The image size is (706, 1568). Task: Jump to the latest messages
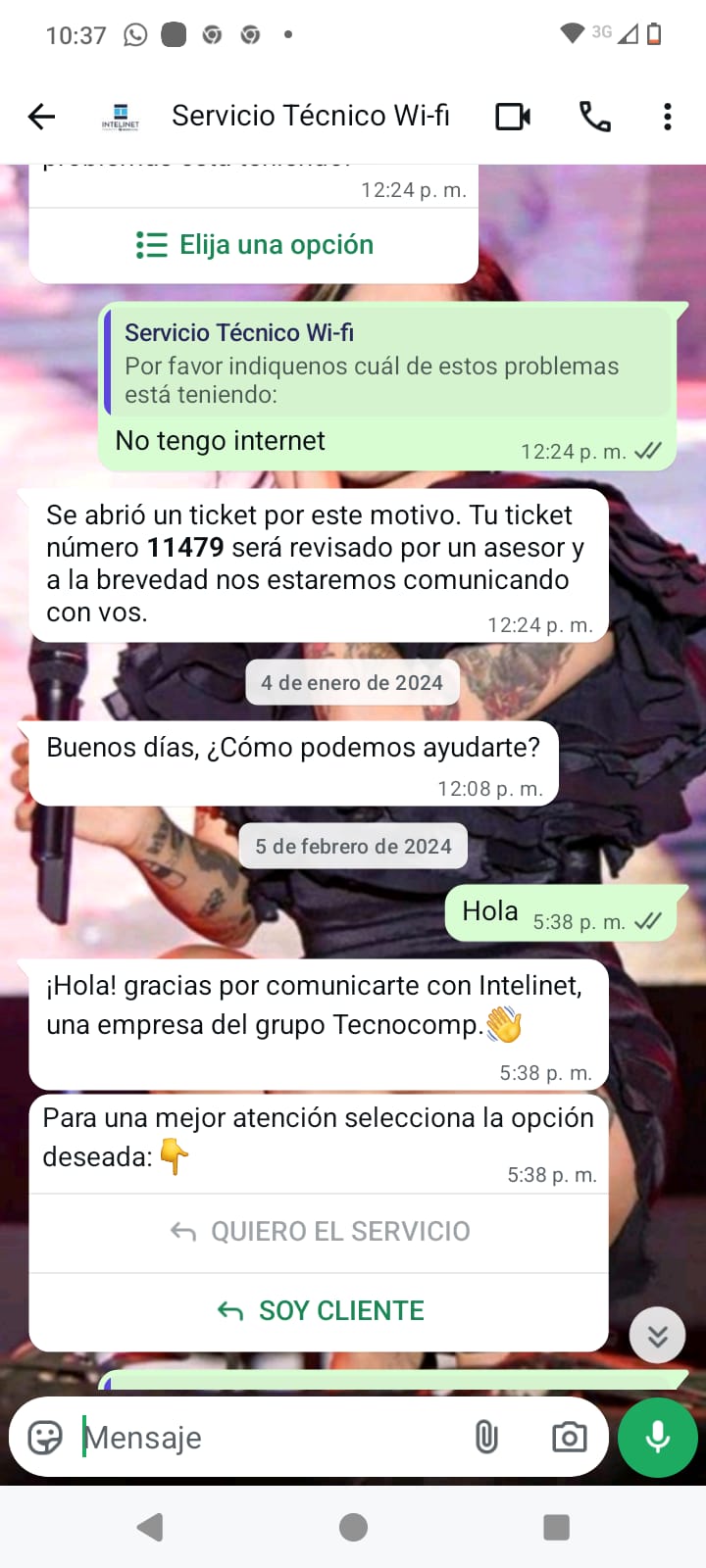(657, 1335)
